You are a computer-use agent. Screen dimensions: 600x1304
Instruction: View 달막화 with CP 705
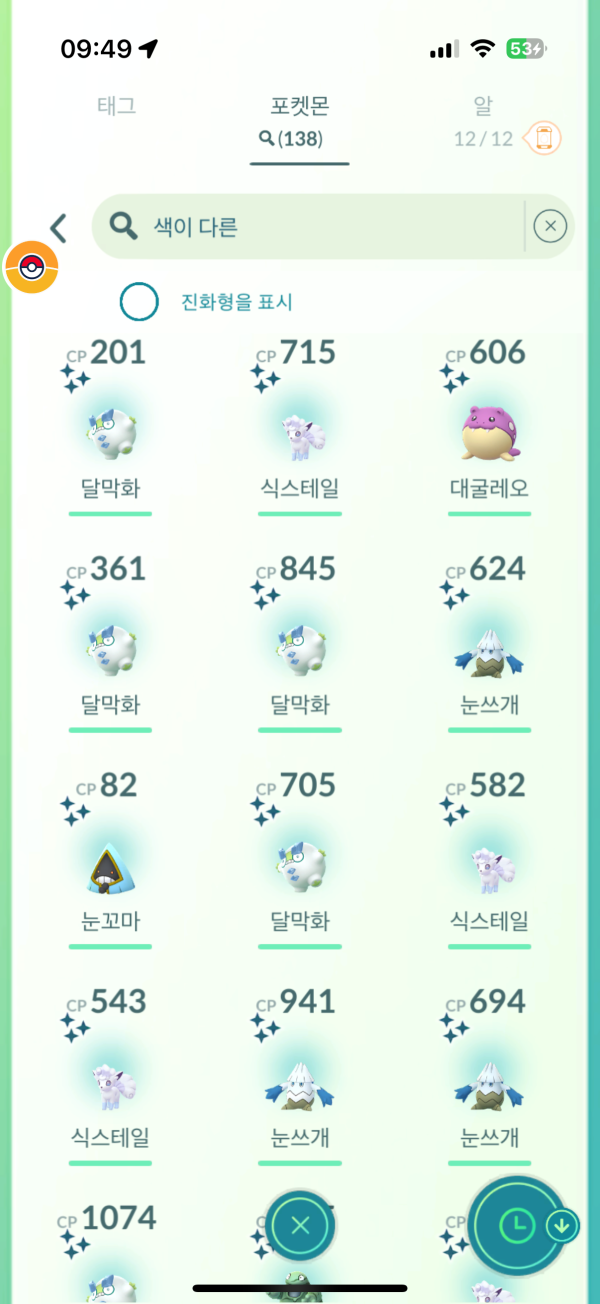click(299, 864)
